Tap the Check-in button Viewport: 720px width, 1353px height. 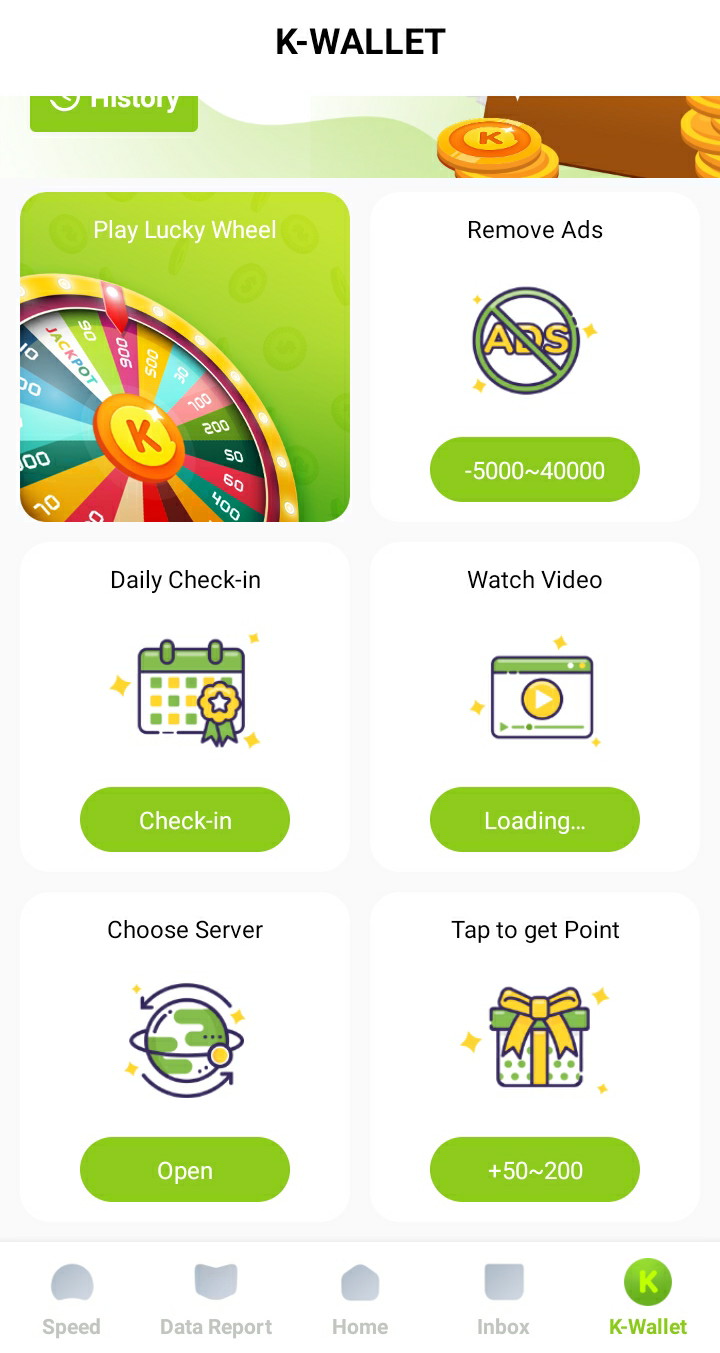click(185, 820)
